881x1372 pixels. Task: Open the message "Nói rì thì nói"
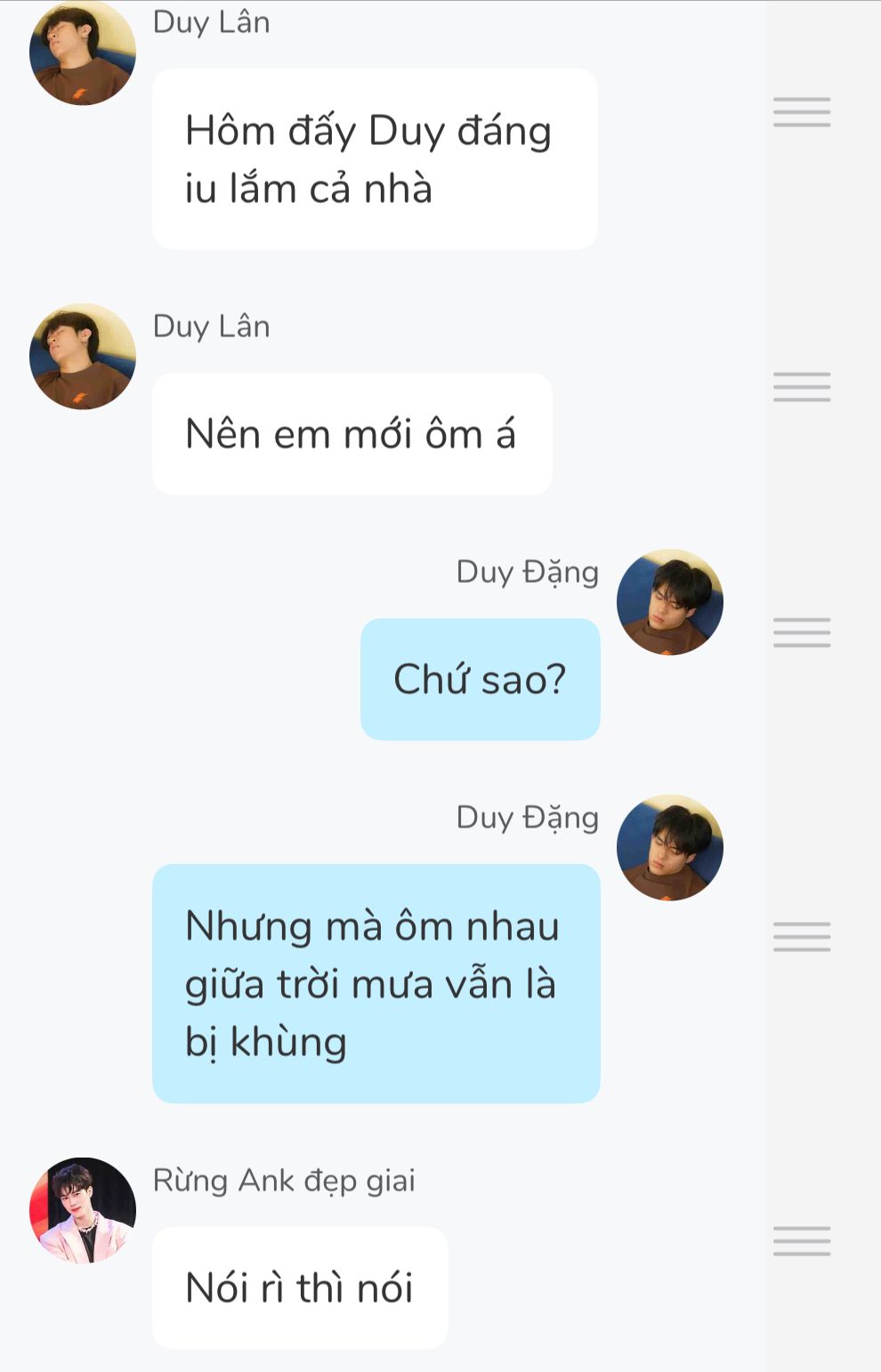(x=300, y=1288)
